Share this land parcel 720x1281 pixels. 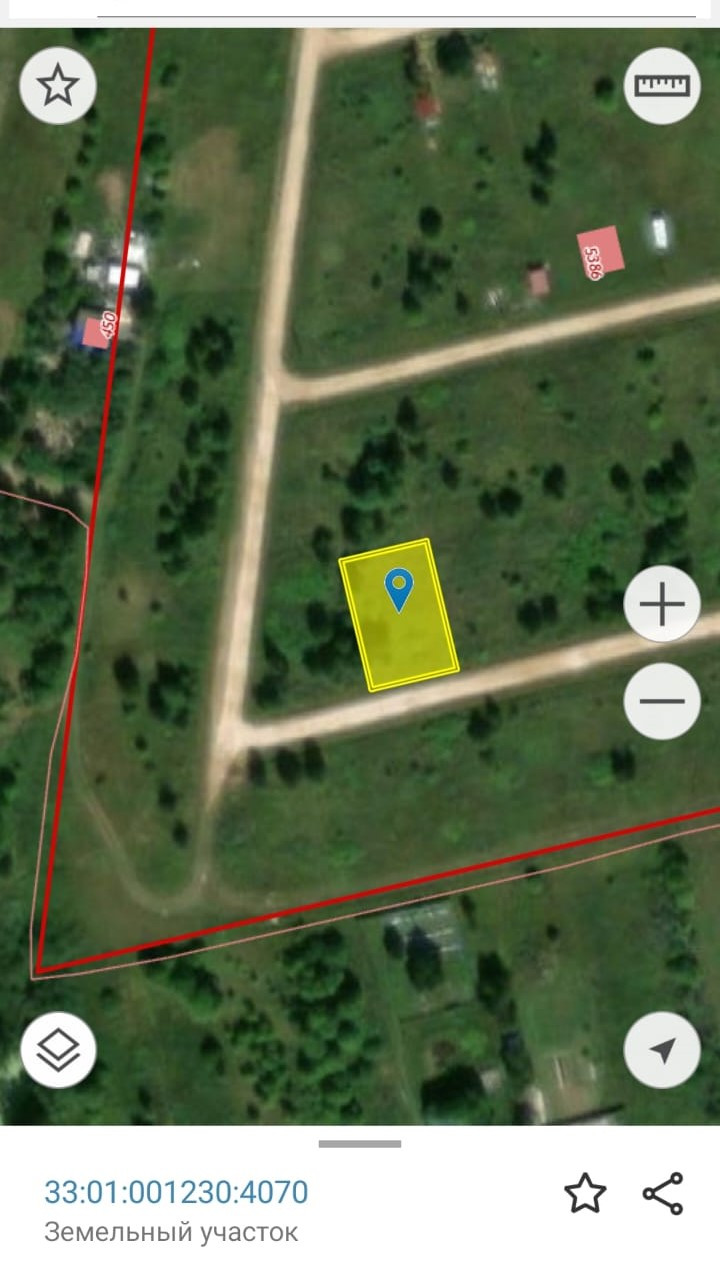point(662,1194)
